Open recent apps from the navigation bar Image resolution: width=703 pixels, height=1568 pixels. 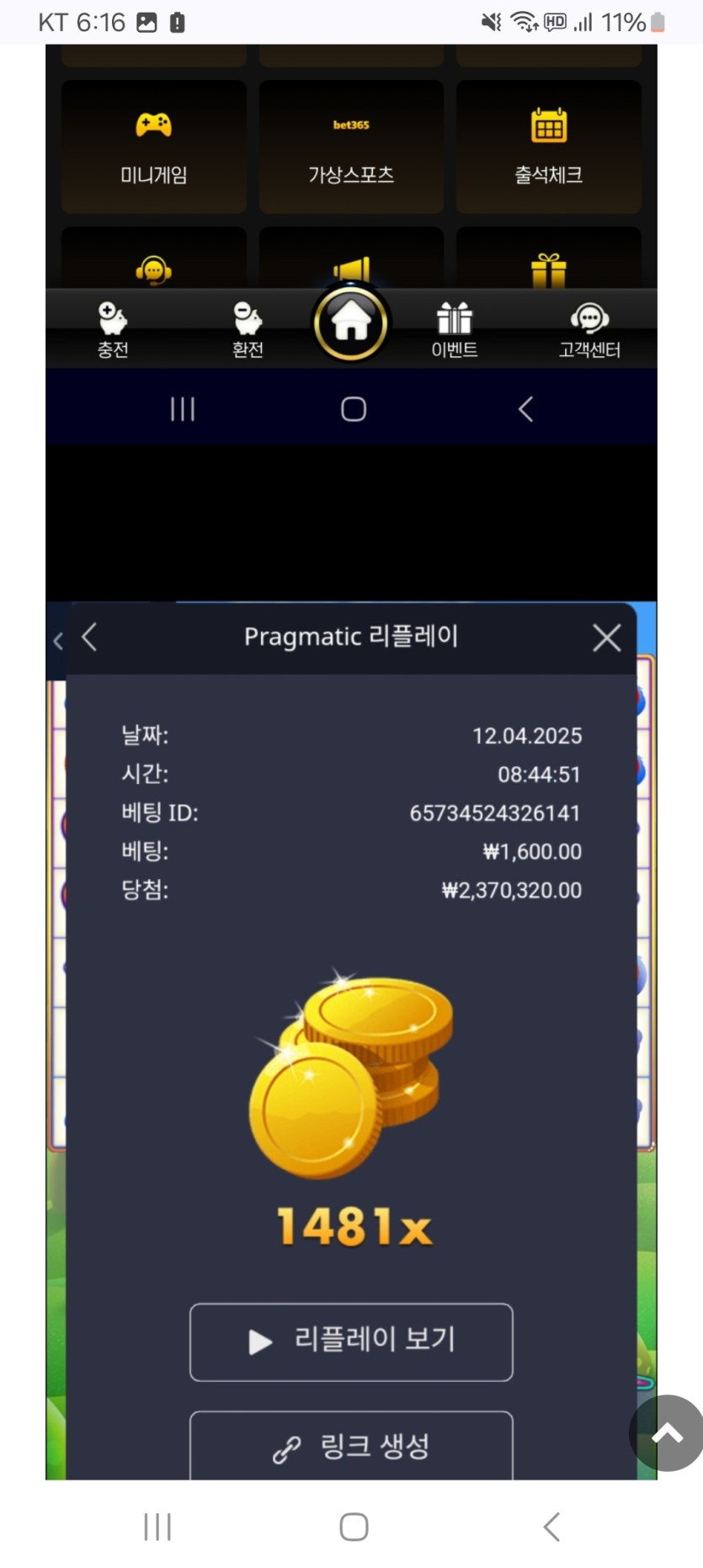point(157,1526)
